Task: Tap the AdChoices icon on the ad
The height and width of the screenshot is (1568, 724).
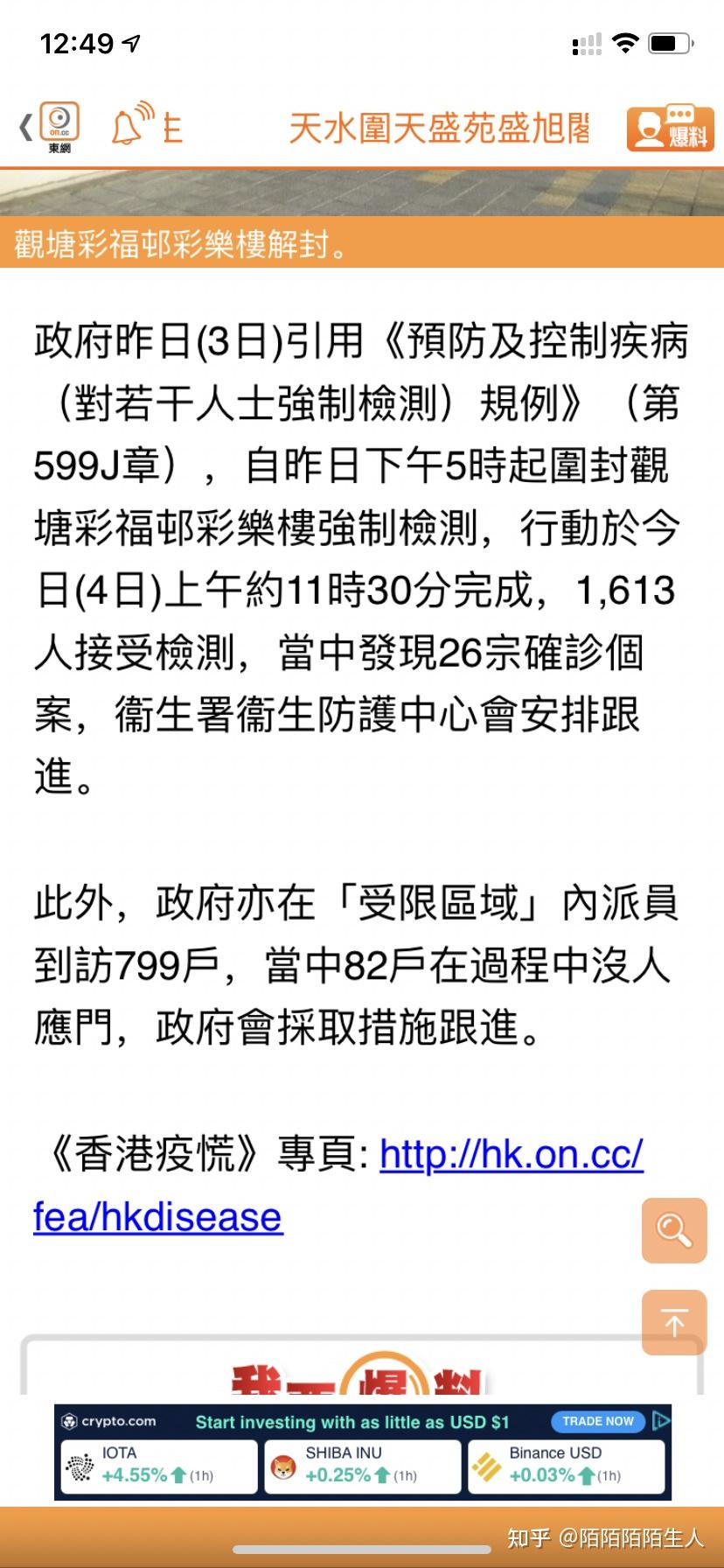Action: (x=662, y=1419)
